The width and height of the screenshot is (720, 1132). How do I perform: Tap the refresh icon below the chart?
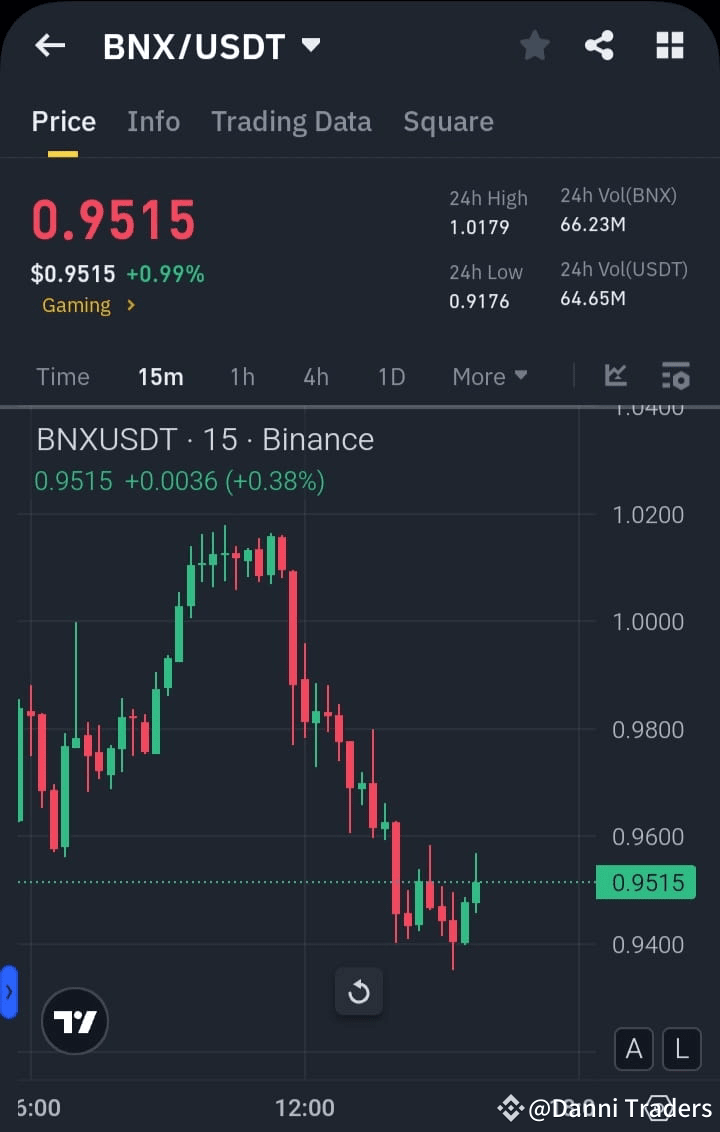point(358,991)
